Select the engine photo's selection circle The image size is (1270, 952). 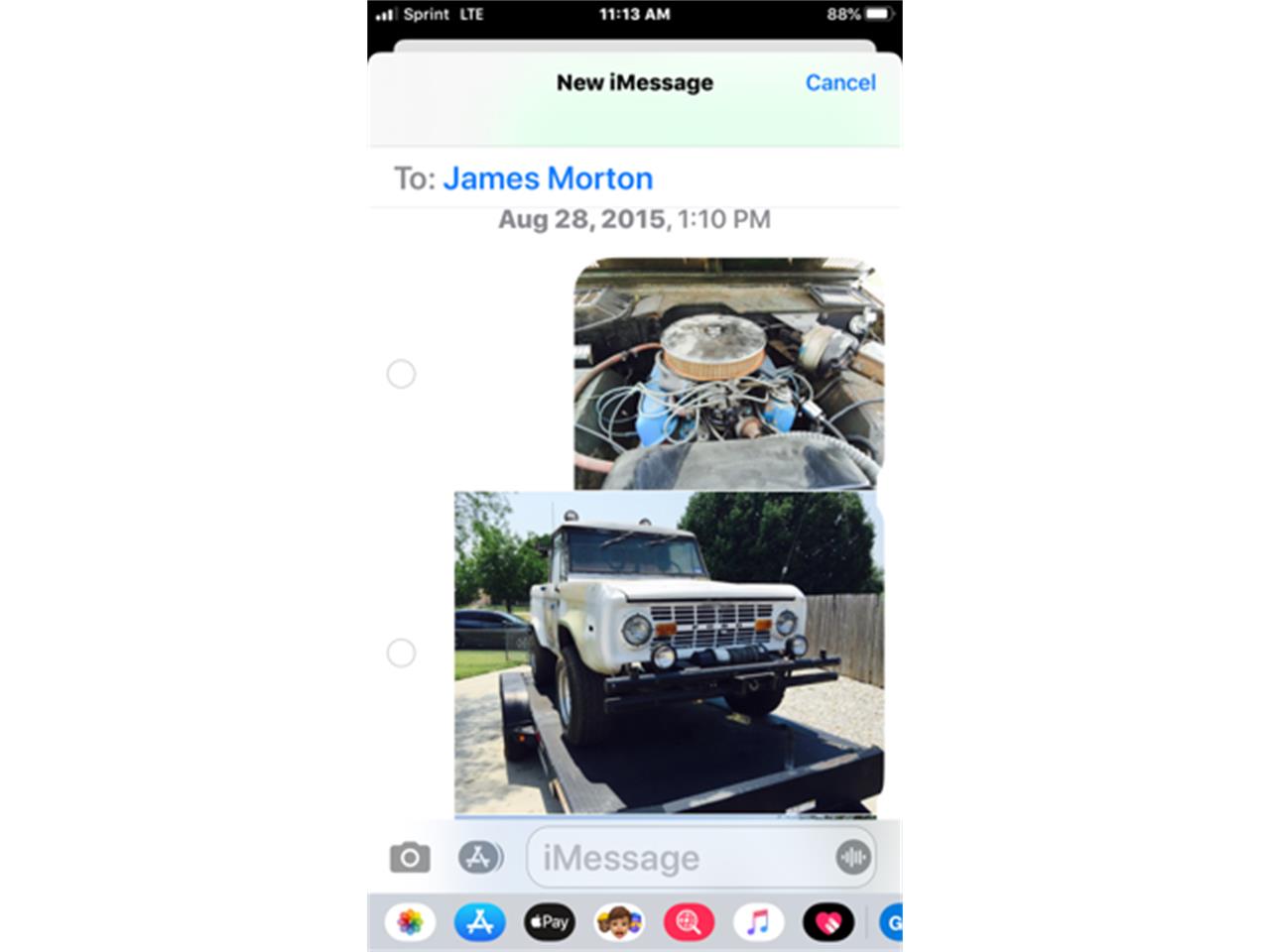(x=401, y=374)
